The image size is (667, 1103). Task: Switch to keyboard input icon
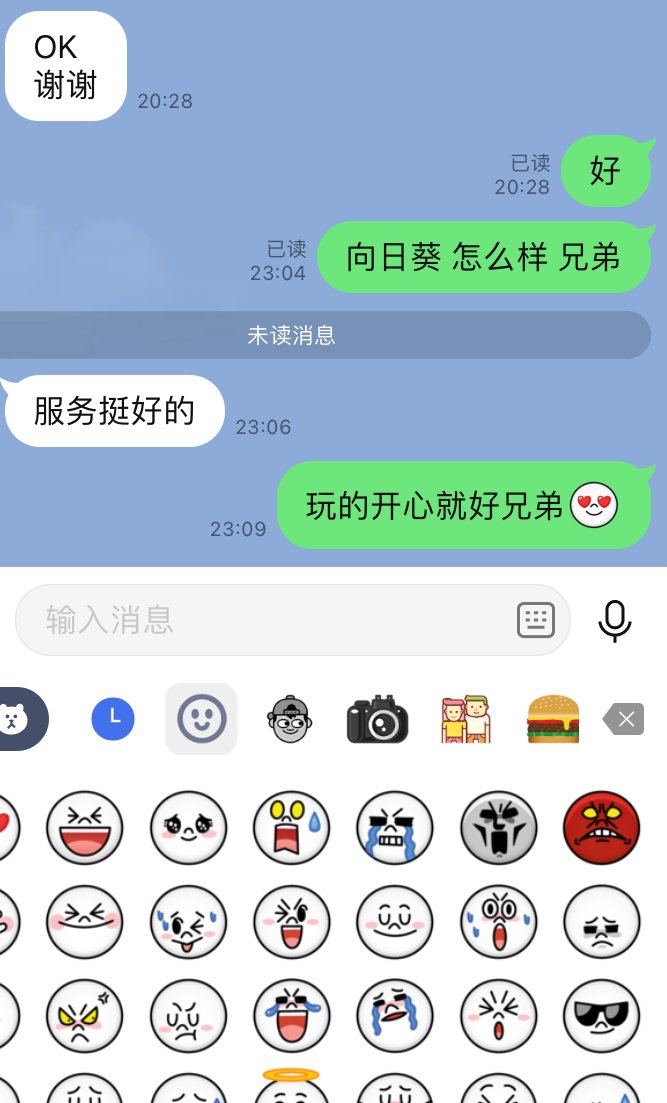pos(536,620)
